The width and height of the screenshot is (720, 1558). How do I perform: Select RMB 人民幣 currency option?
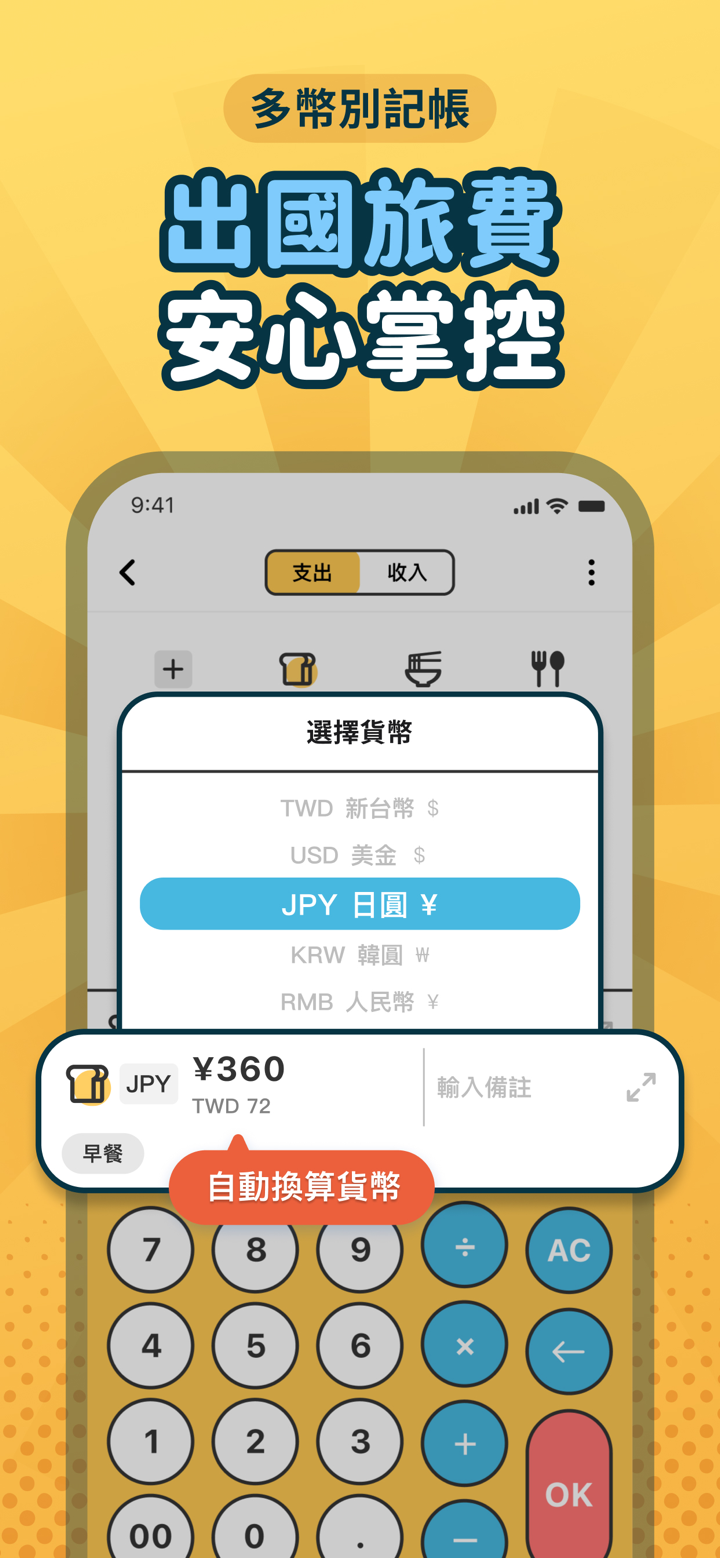tap(359, 1001)
